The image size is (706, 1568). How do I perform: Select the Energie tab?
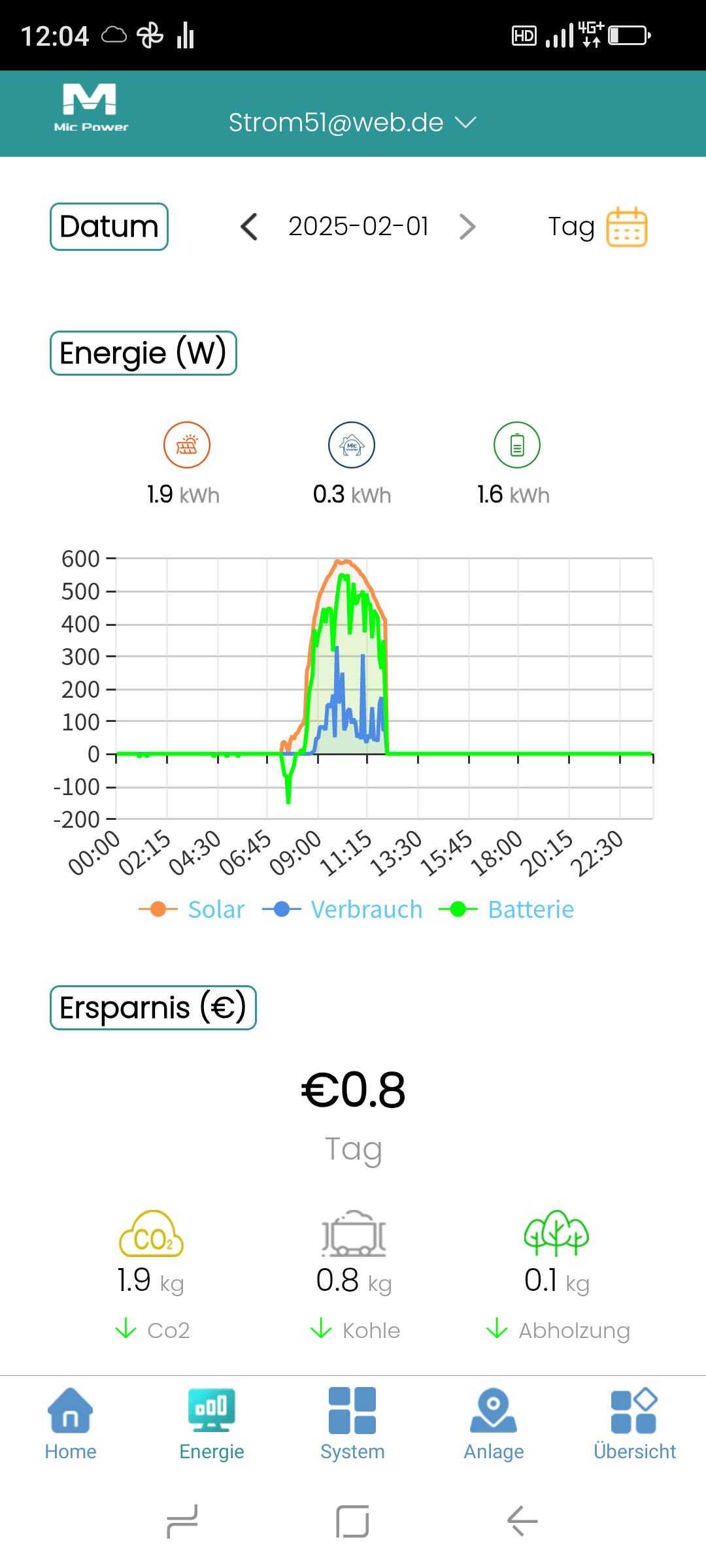click(212, 1424)
